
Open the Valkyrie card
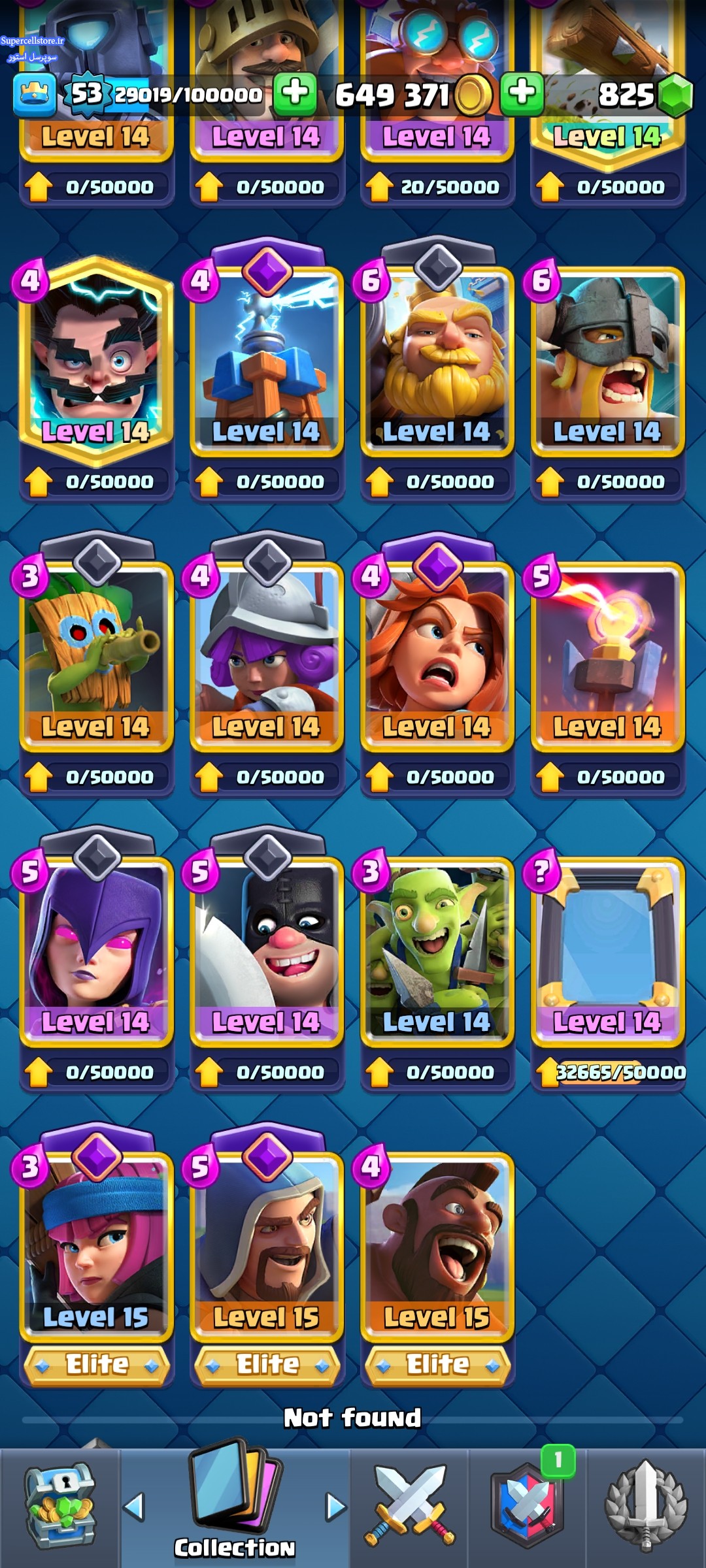pyautogui.click(x=437, y=653)
